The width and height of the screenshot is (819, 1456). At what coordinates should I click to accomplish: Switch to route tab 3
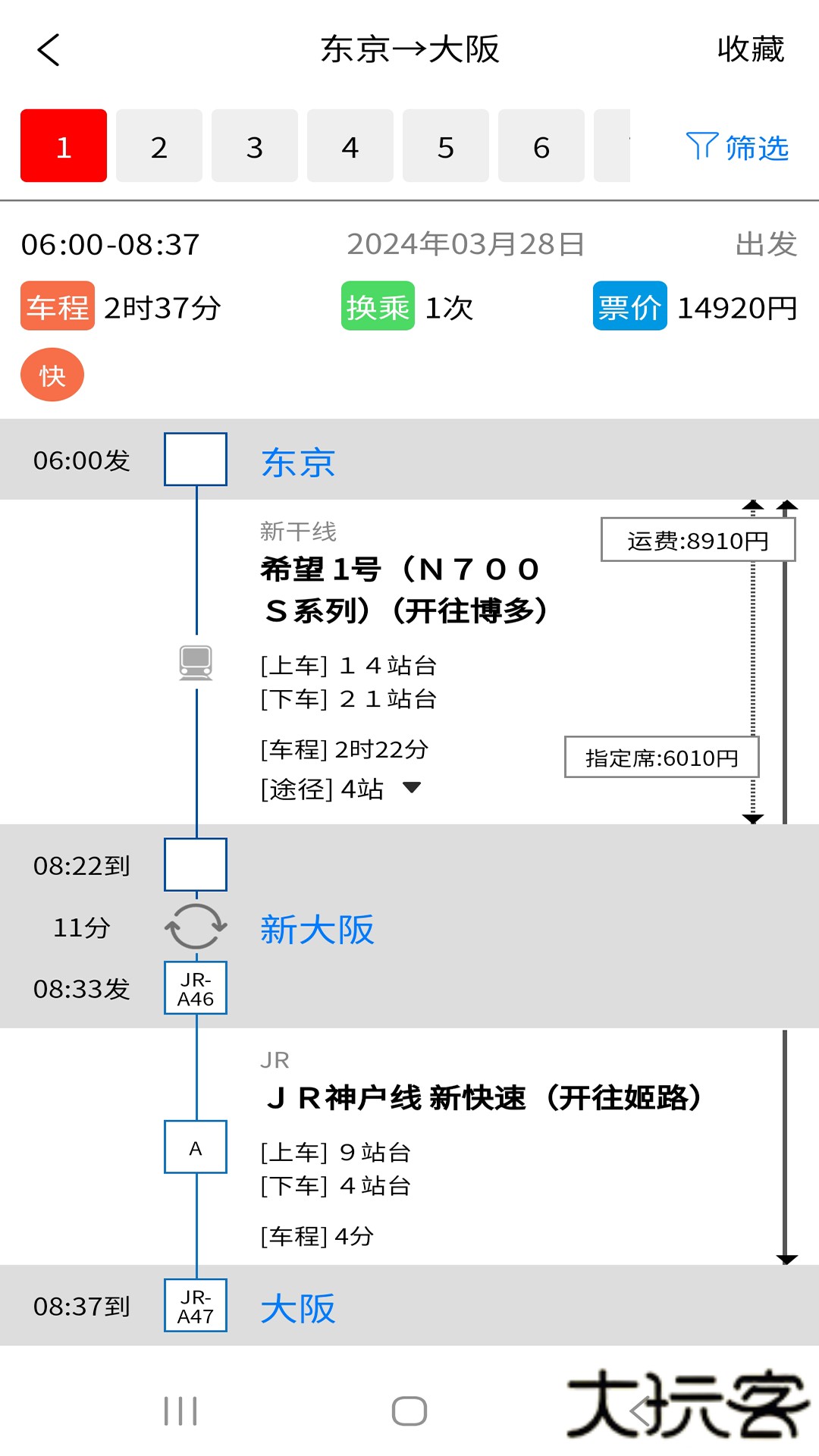(254, 146)
